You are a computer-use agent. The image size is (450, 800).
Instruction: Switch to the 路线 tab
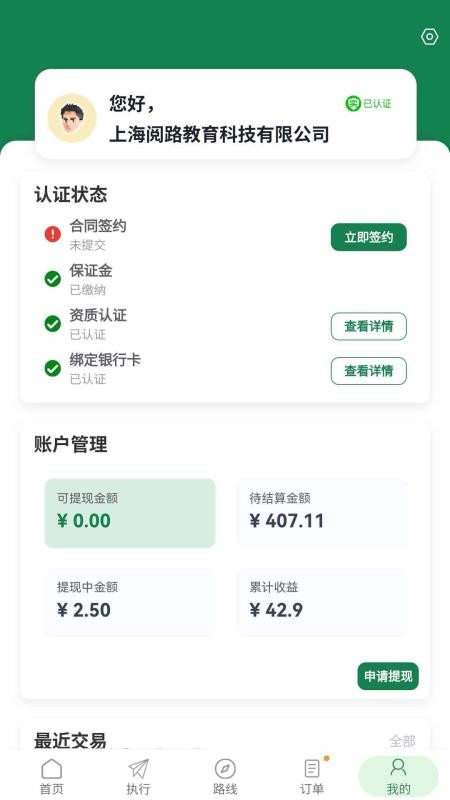click(225, 776)
